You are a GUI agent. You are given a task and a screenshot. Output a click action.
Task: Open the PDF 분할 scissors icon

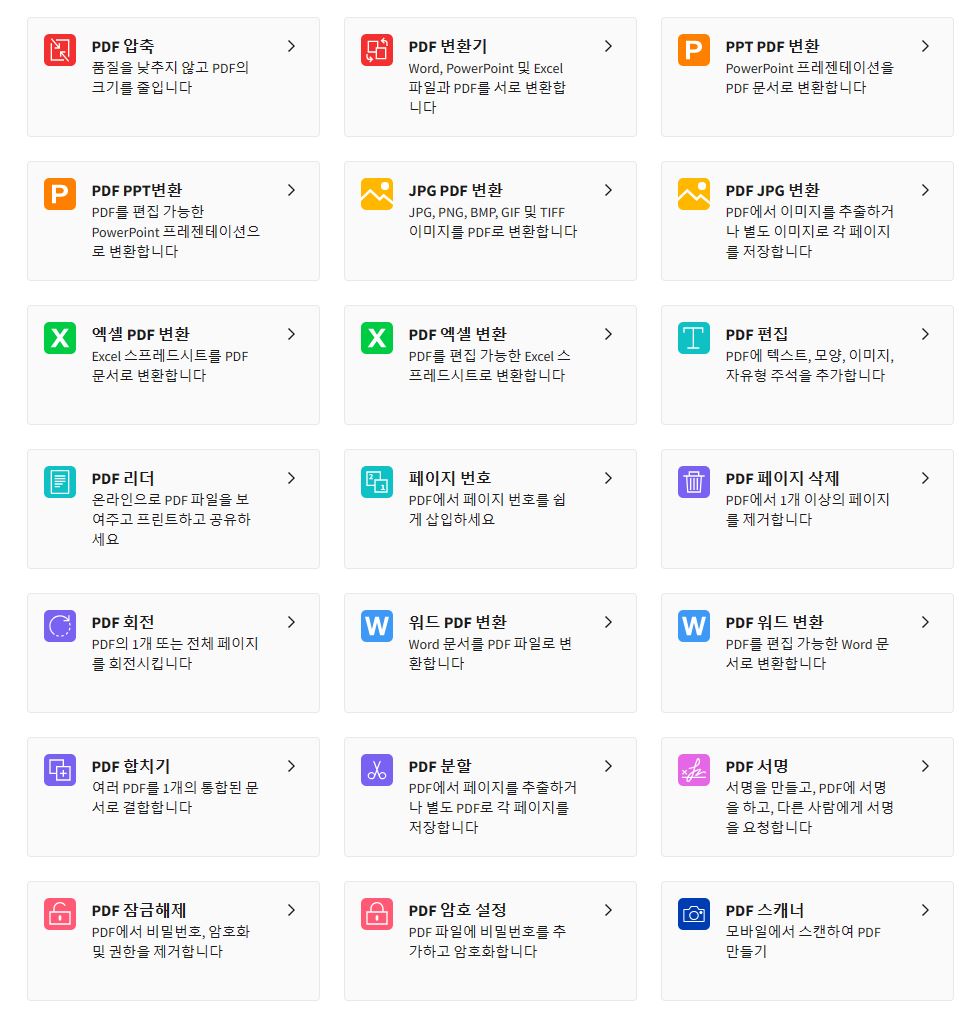374,766
